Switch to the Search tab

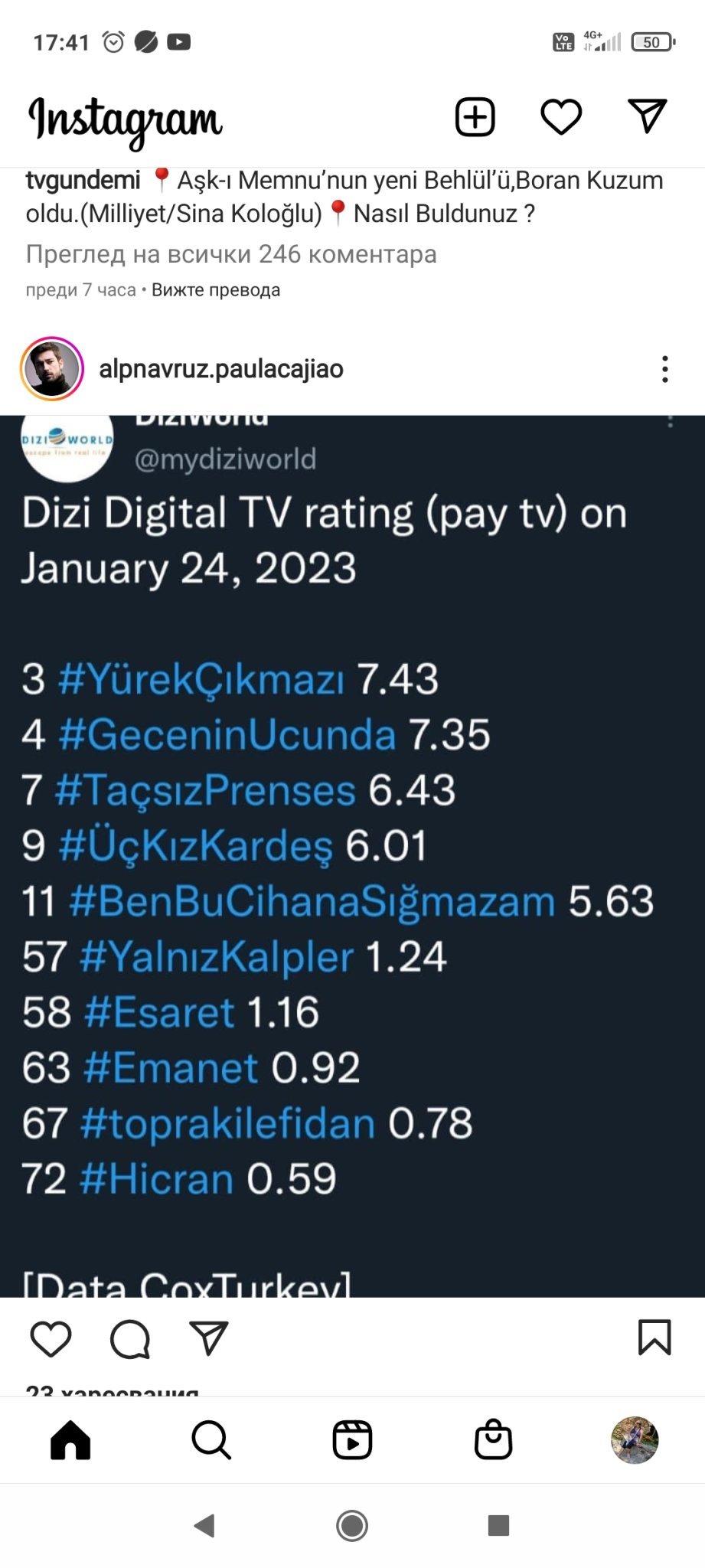click(211, 1440)
